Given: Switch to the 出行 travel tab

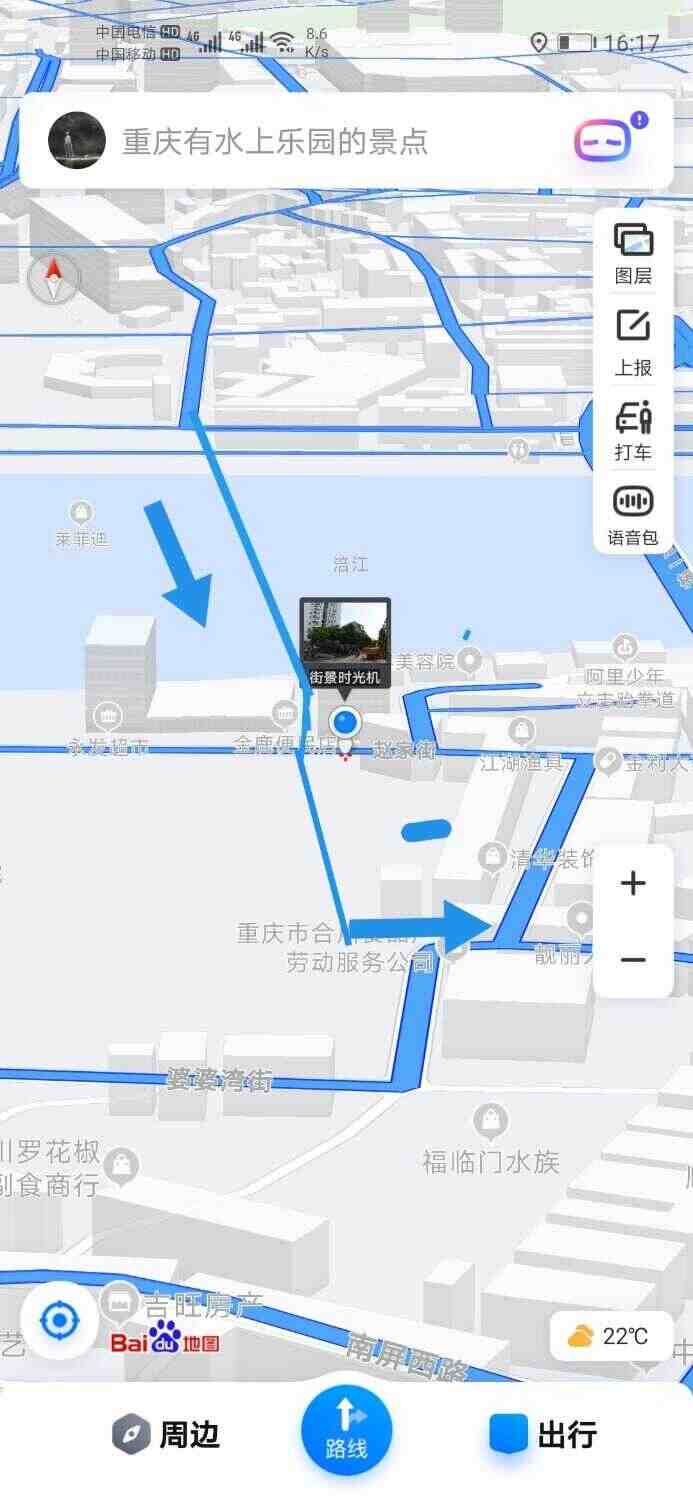Looking at the screenshot, I should coord(543,1435).
